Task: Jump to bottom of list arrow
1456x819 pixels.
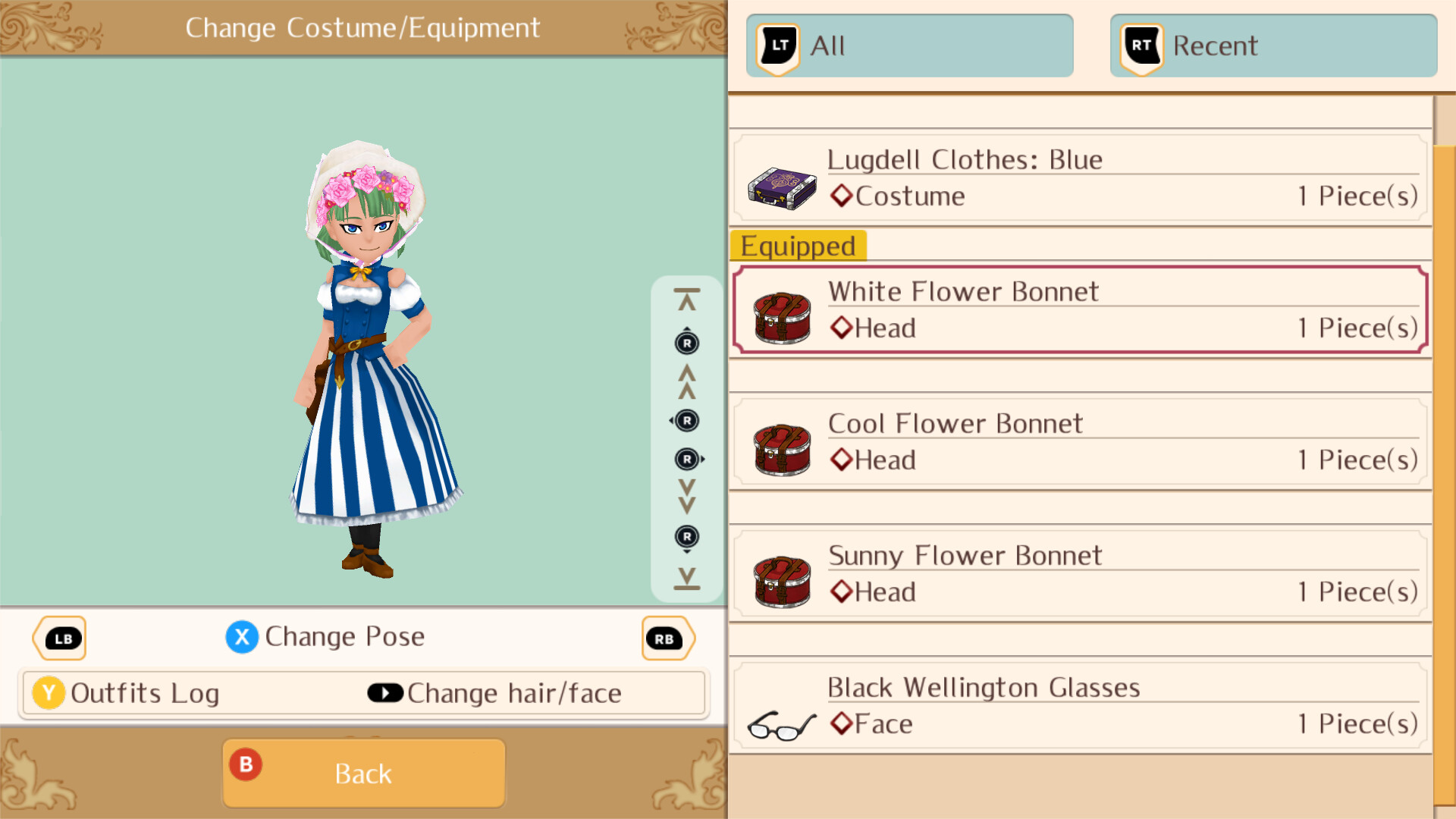Action: (x=687, y=578)
